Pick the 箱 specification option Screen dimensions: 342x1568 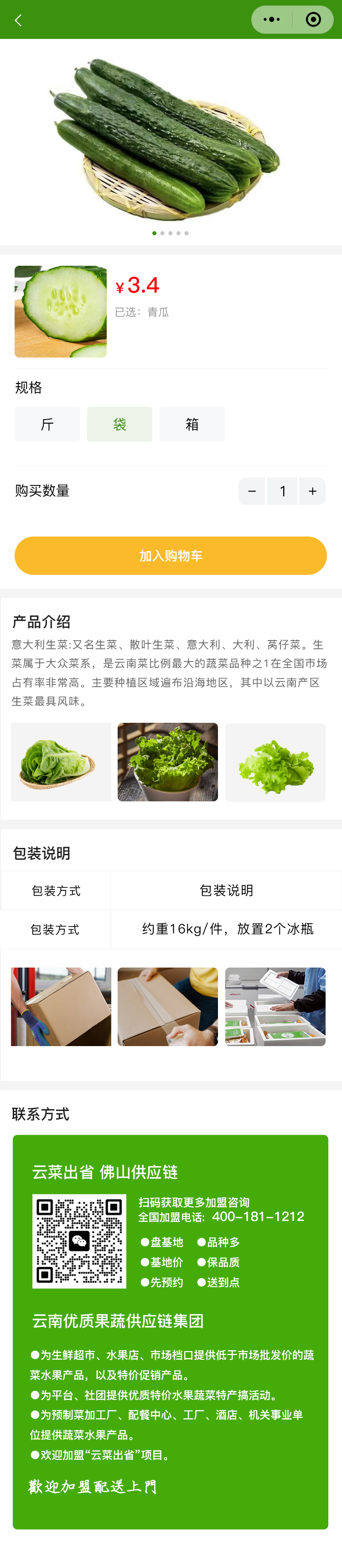pos(192,424)
